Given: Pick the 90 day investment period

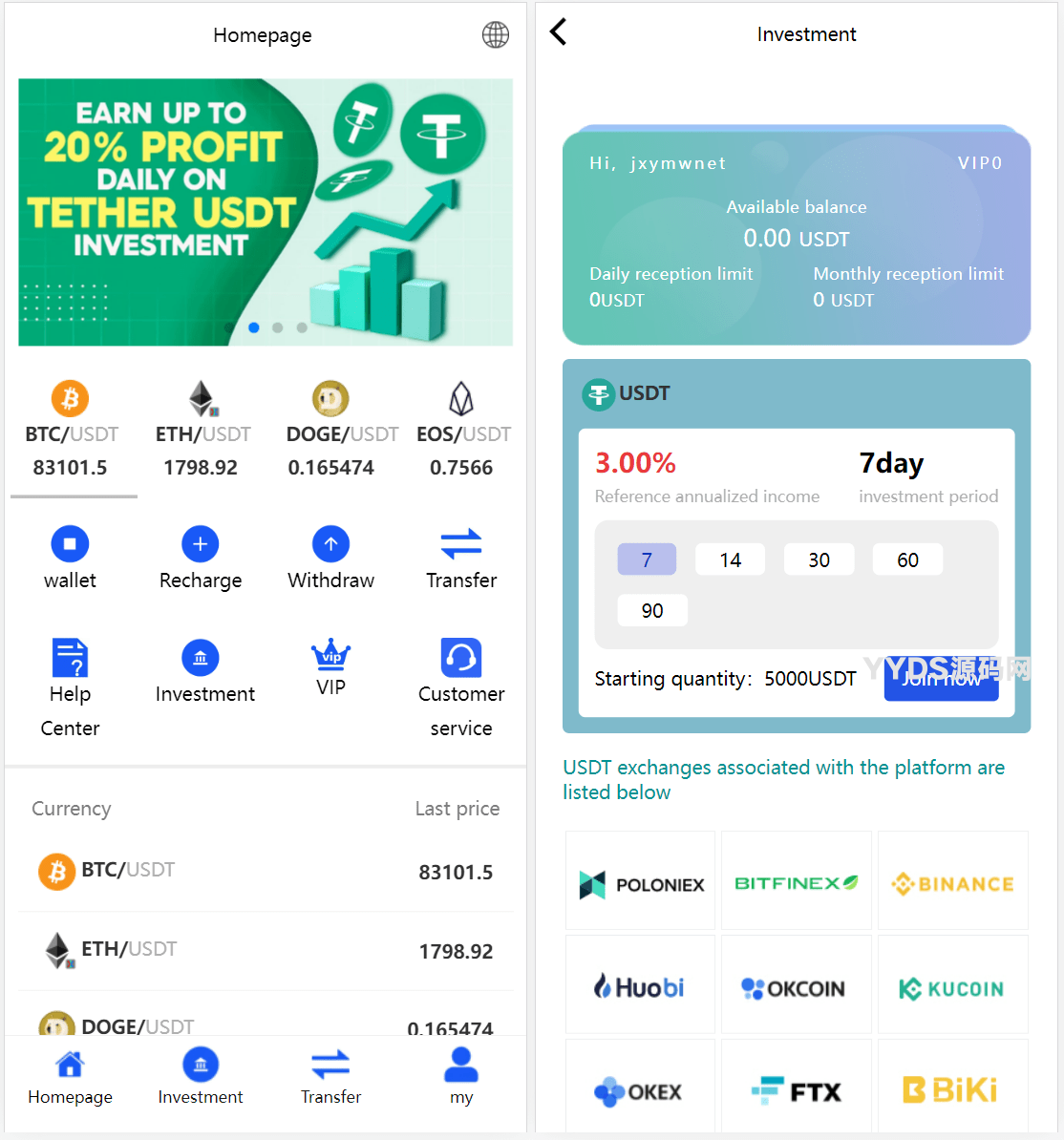Looking at the screenshot, I should [x=651, y=610].
